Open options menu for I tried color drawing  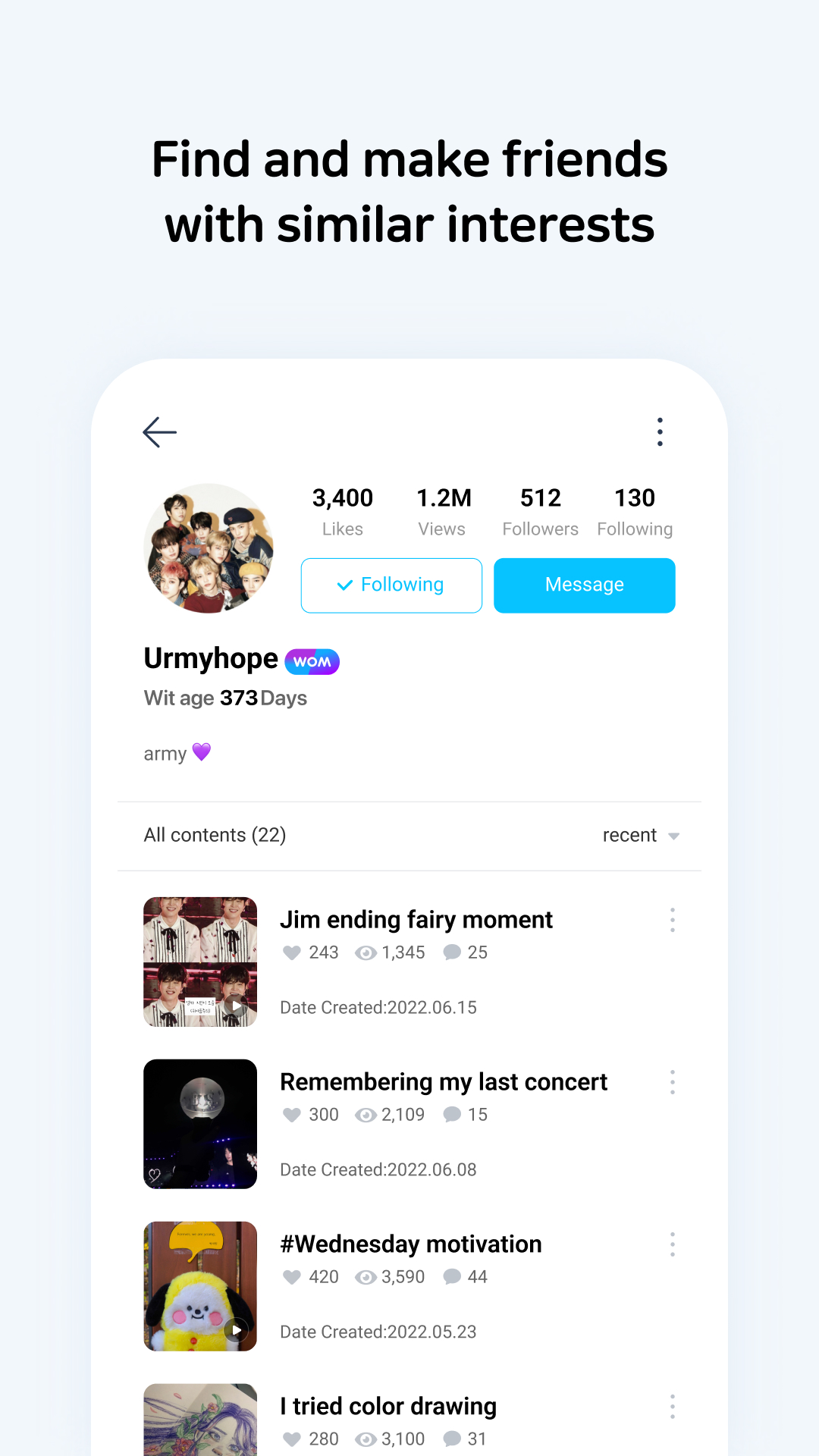[672, 1407]
